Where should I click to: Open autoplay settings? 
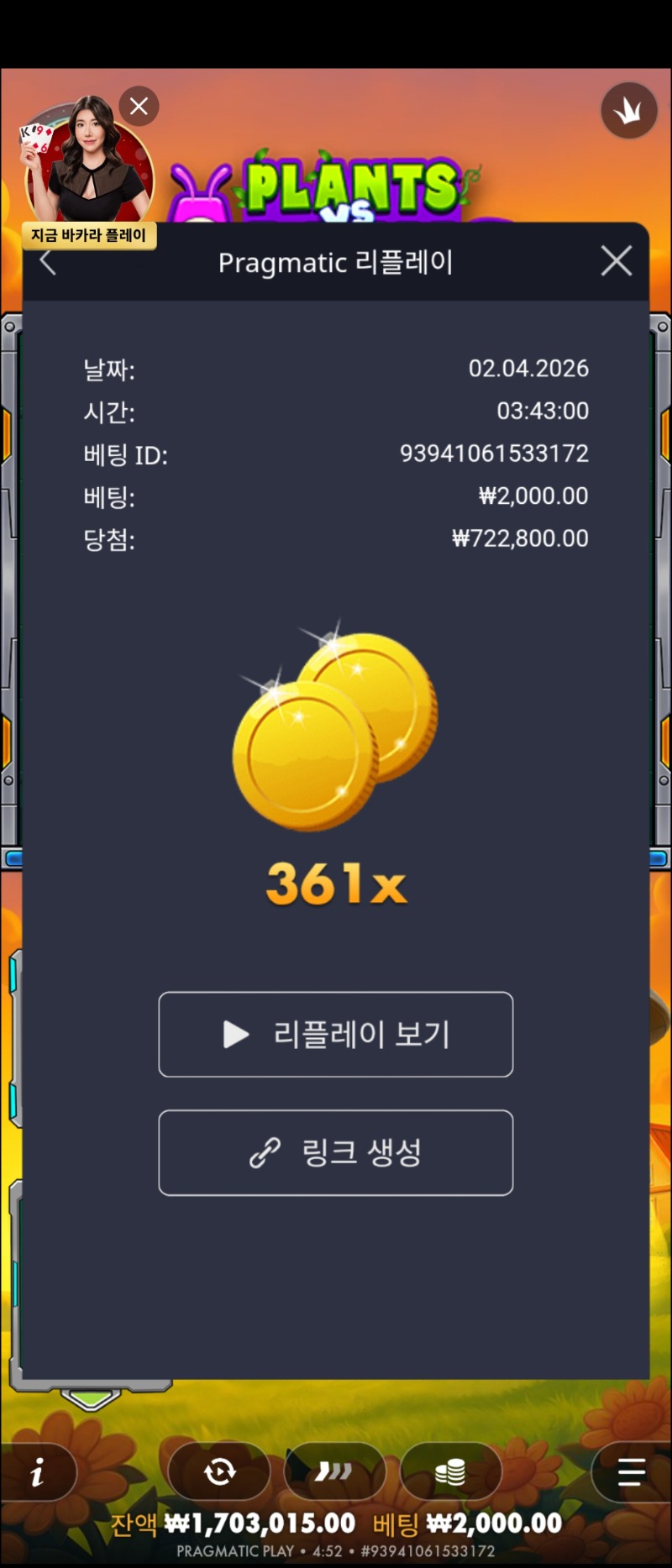coord(219,1471)
